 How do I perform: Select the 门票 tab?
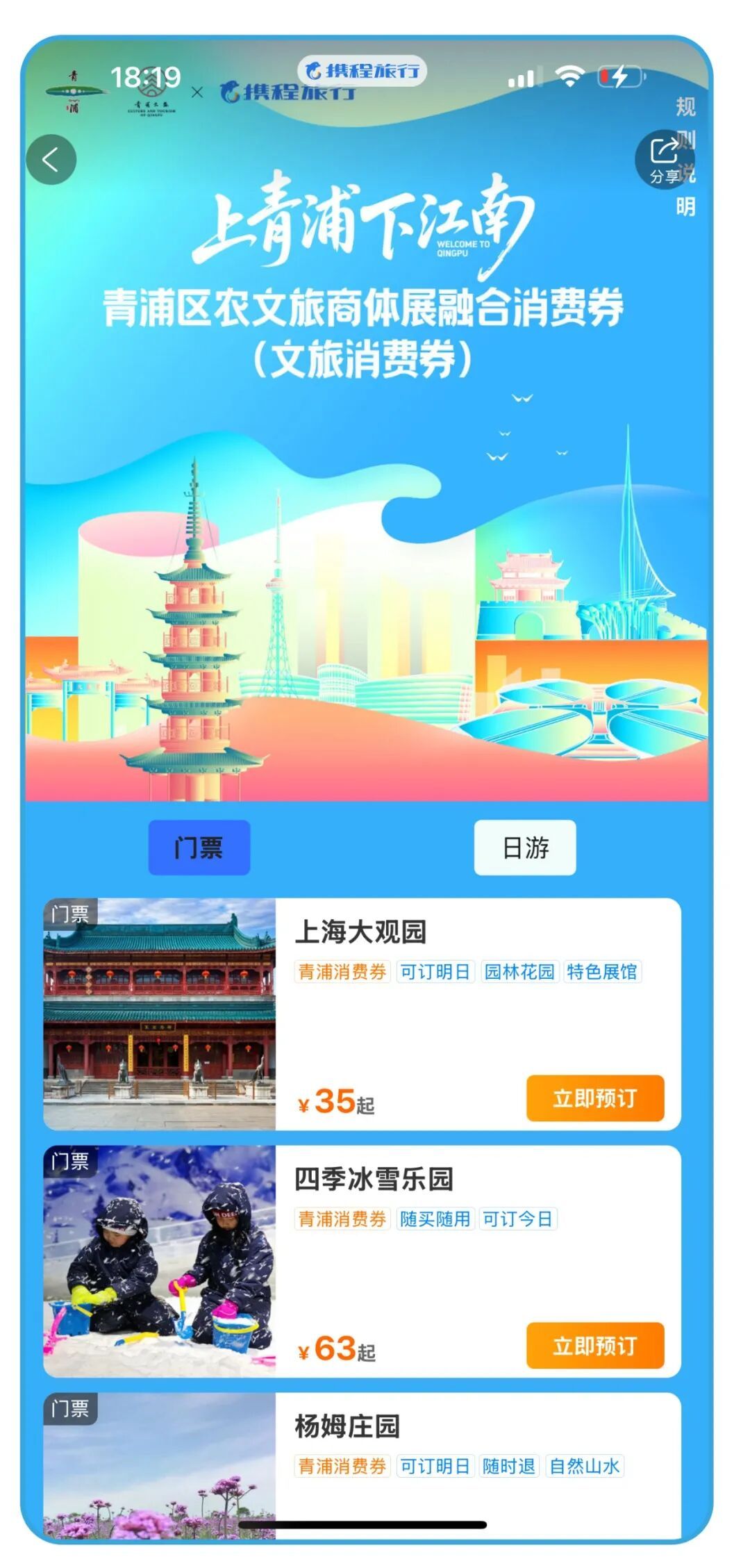click(199, 847)
